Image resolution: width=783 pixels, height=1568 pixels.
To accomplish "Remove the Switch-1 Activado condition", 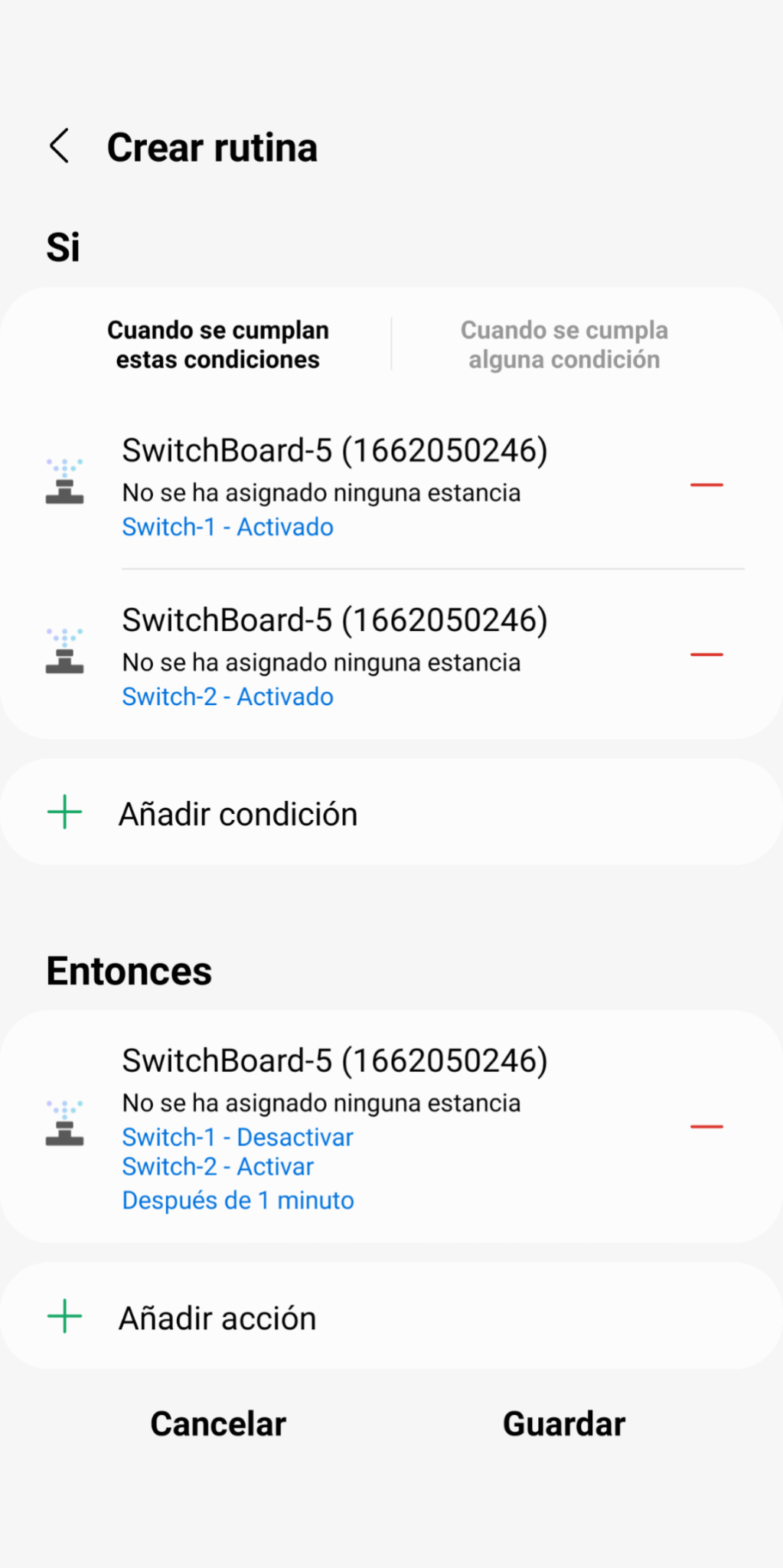I will tap(706, 485).
